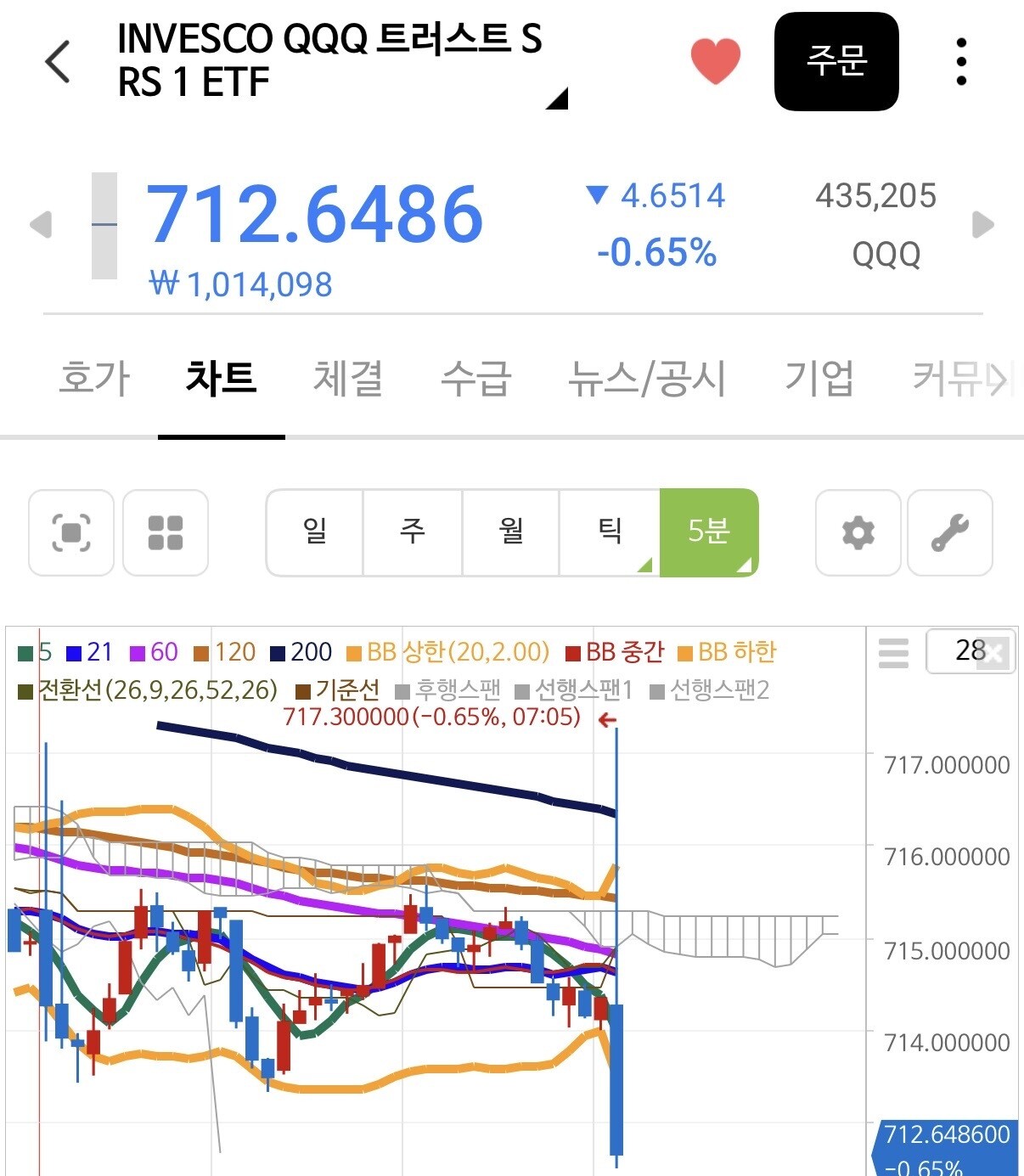Select the 일 daily chart period
1024x1176 pixels.
point(315,532)
